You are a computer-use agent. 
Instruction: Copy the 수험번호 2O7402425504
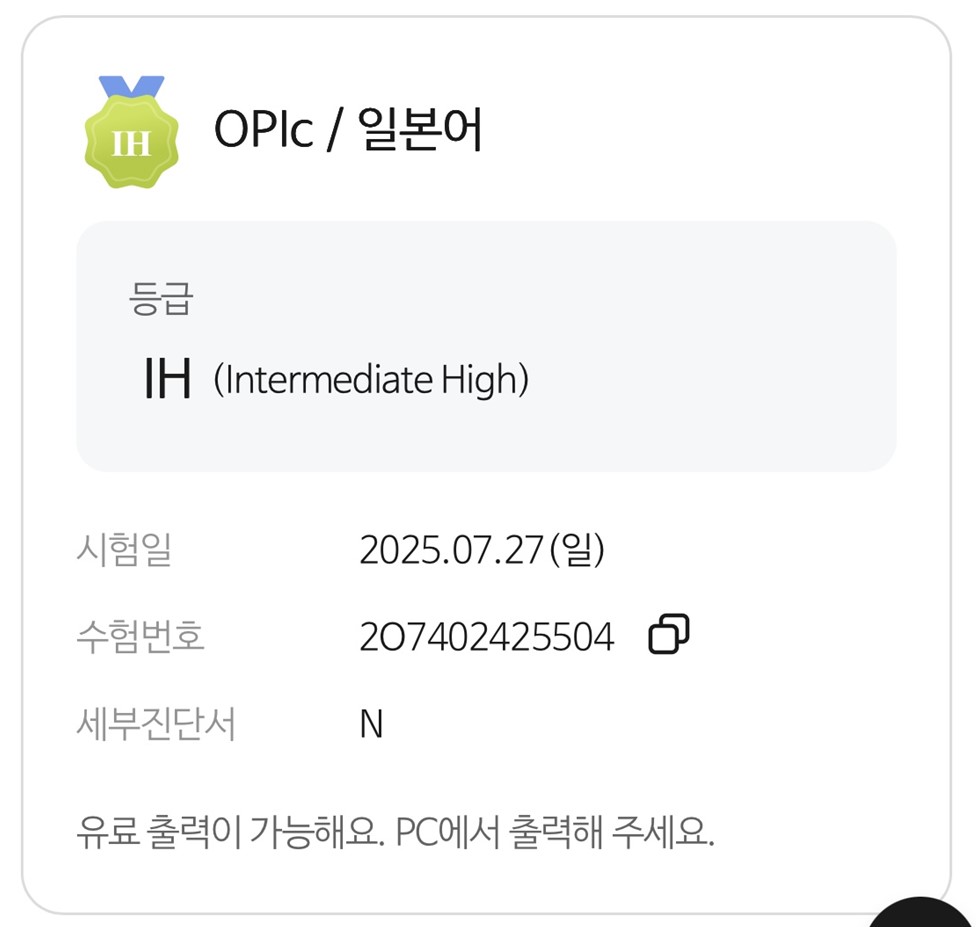pos(669,634)
